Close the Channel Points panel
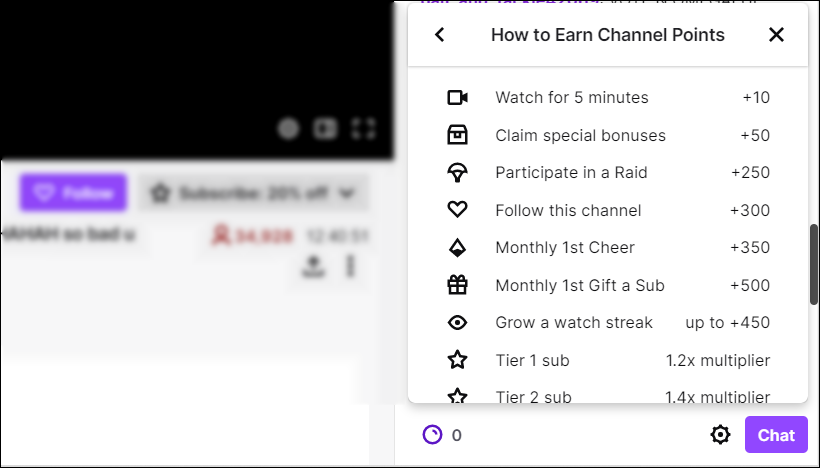 pos(776,35)
